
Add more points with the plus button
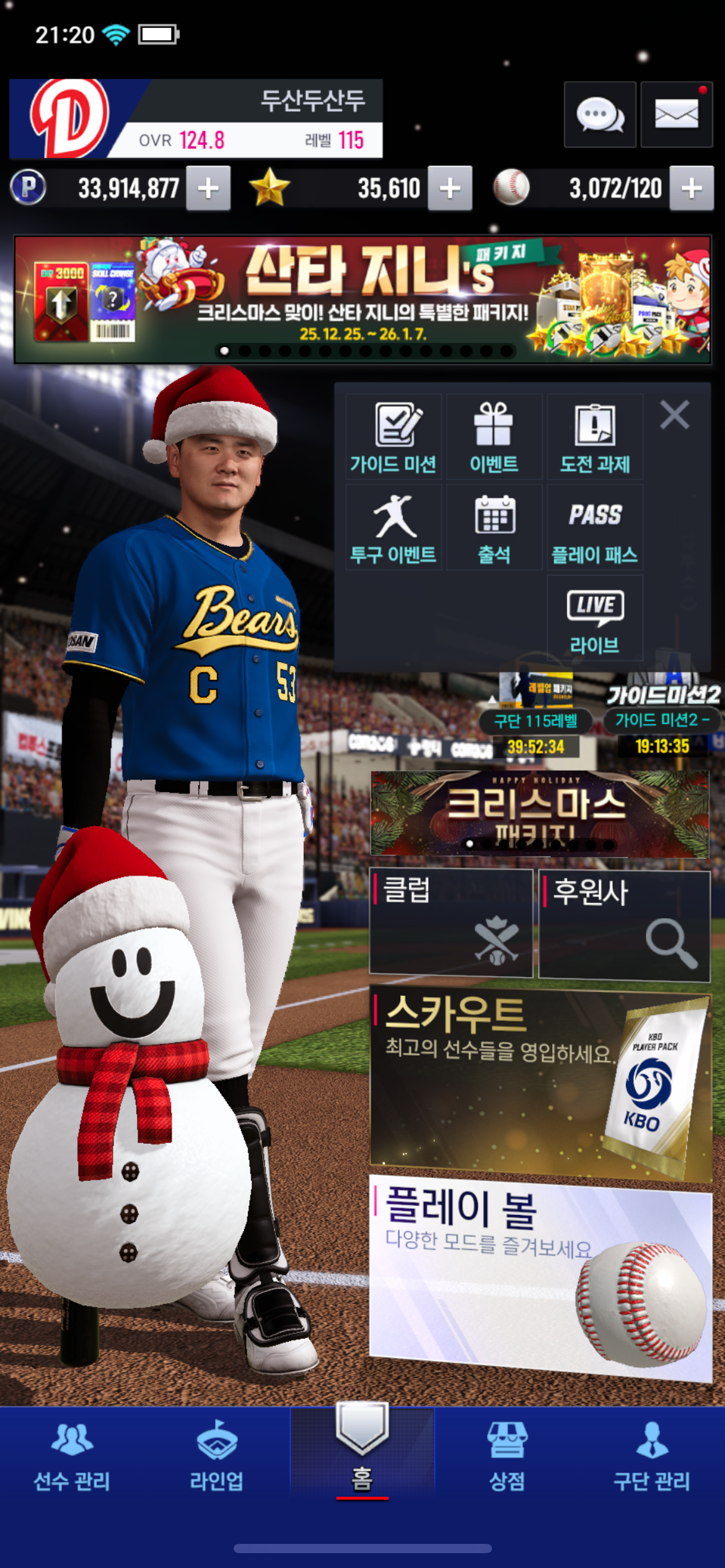click(x=209, y=188)
